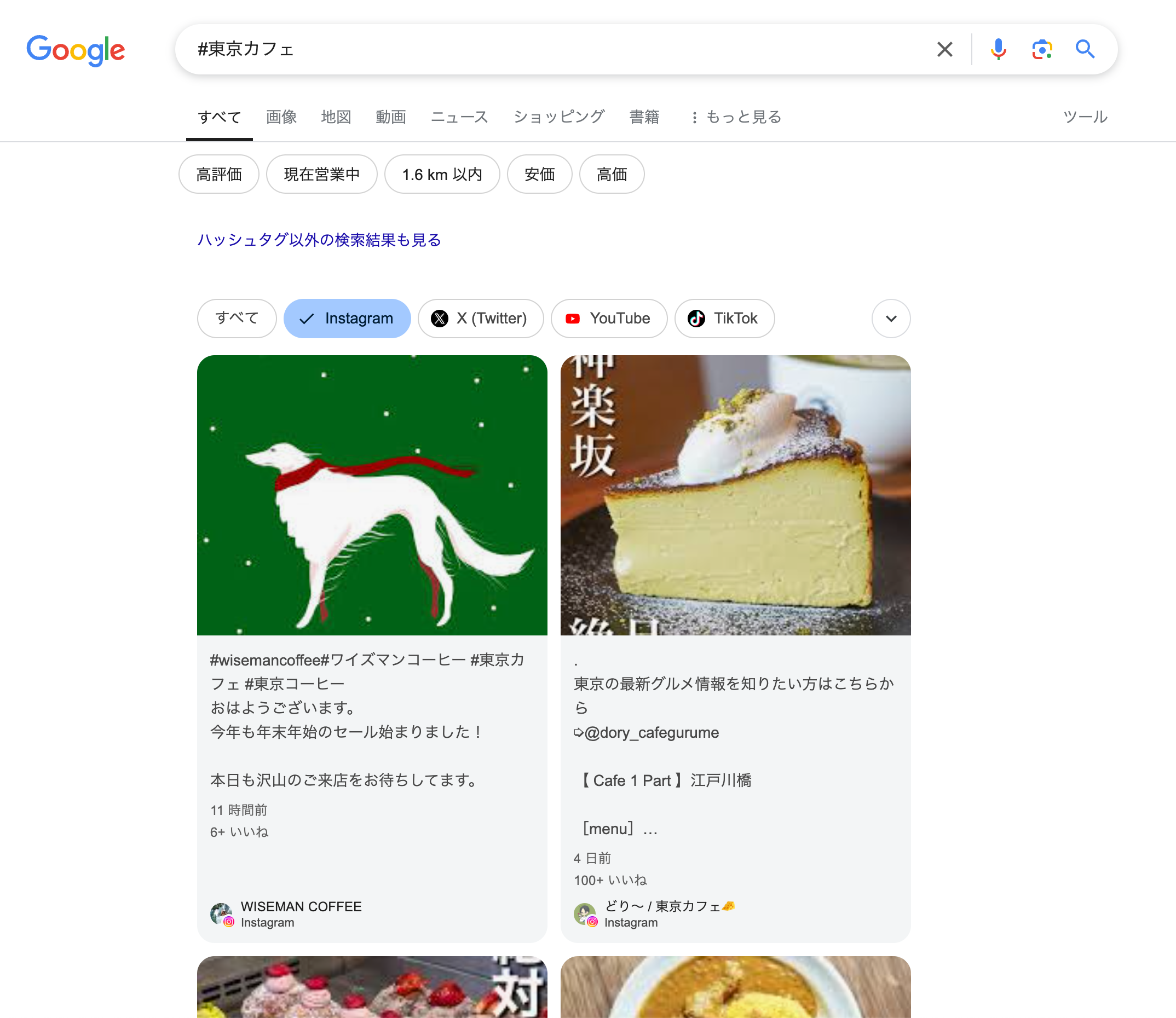The image size is (1176, 1018).
Task: Filter posts by X (Twitter)
Action: [480, 319]
